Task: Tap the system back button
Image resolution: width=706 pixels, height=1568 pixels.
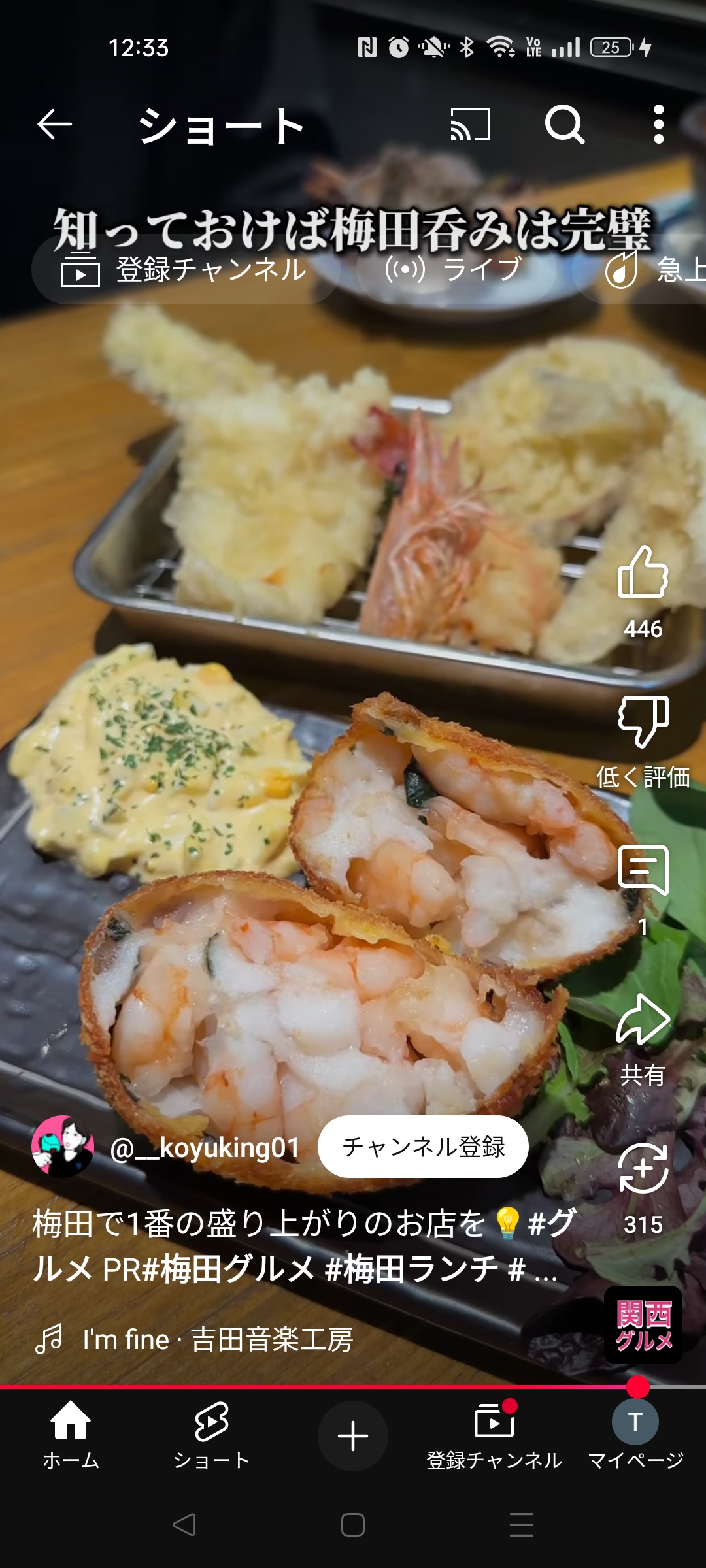Action: pyautogui.click(x=184, y=1525)
